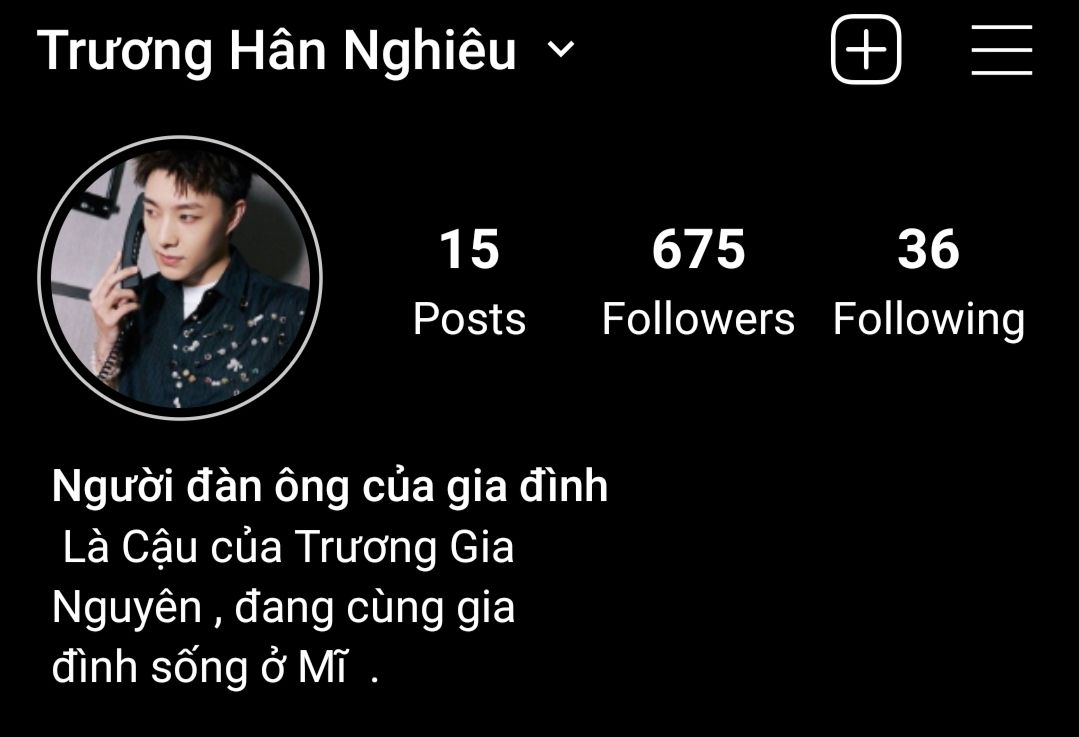Tap the profile picture

coord(180,278)
